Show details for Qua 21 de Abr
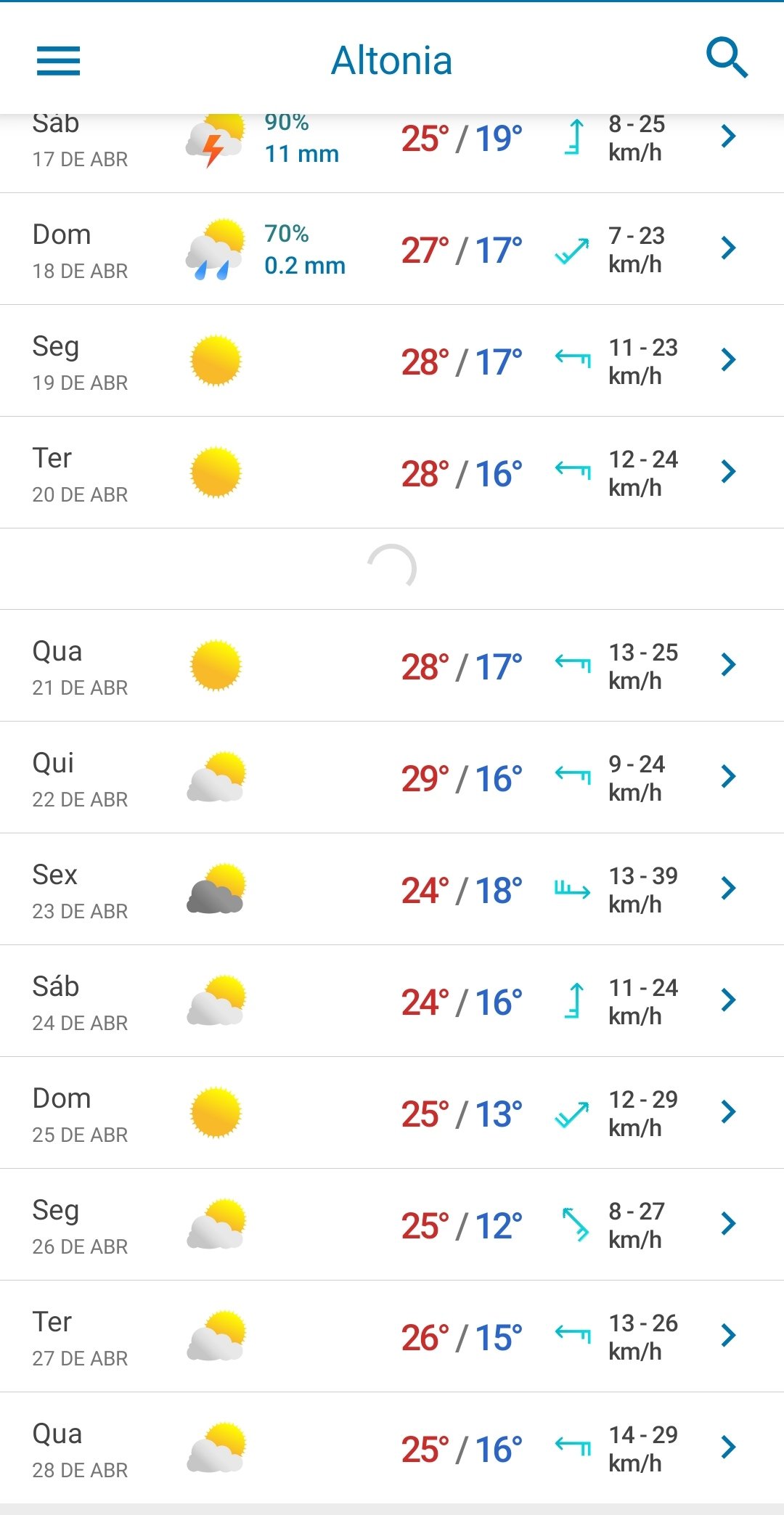Screen dimensions: 784x1515 pos(392,666)
